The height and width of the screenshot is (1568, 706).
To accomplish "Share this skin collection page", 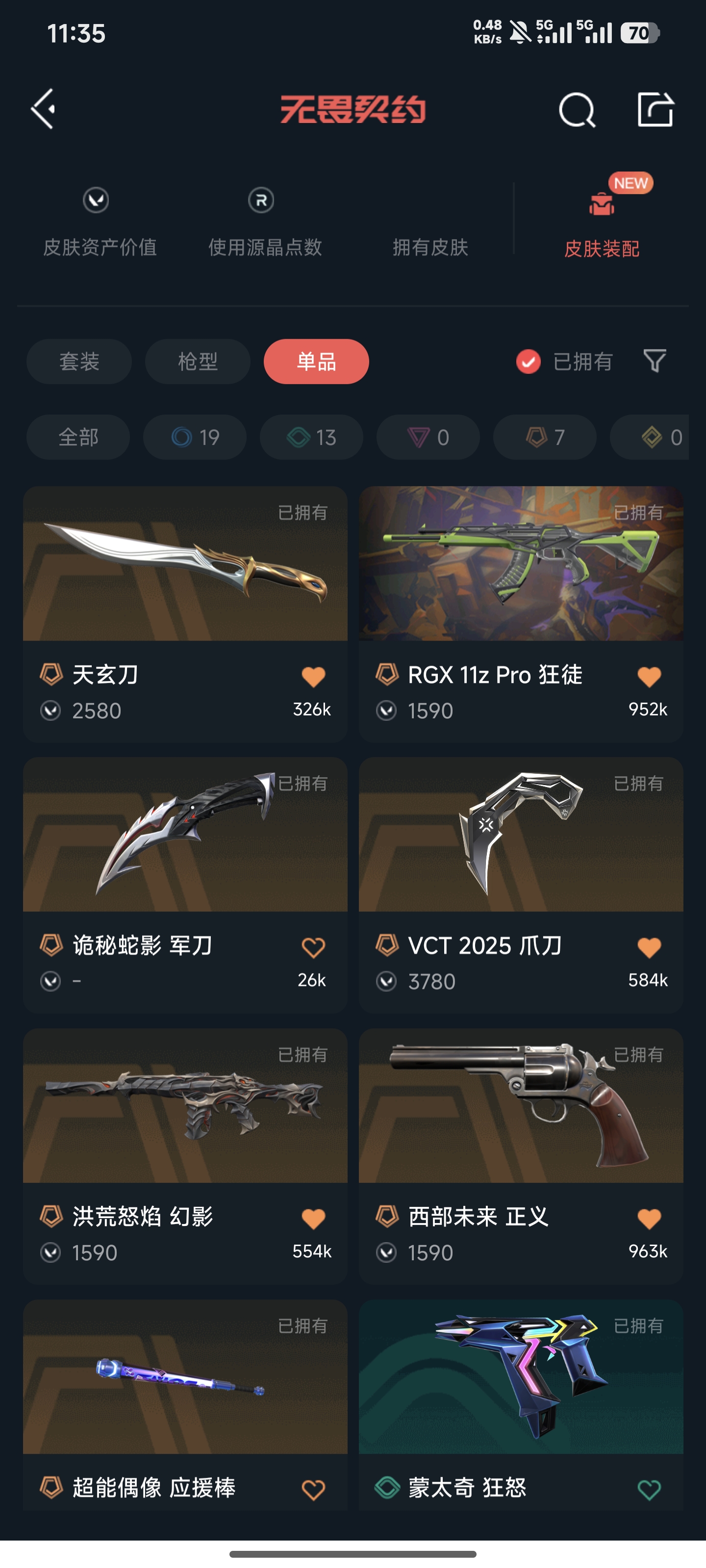I will click(x=655, y=110).
